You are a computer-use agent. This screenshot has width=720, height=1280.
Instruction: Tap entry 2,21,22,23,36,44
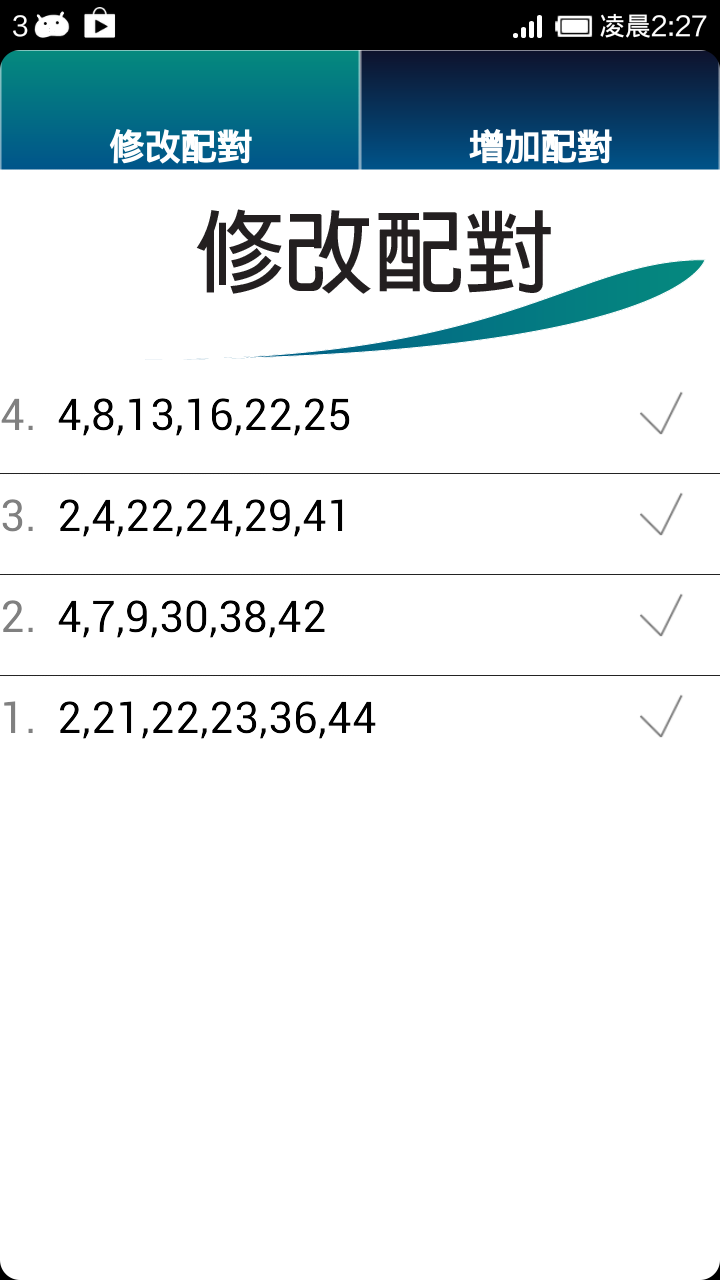coord(218,718)
